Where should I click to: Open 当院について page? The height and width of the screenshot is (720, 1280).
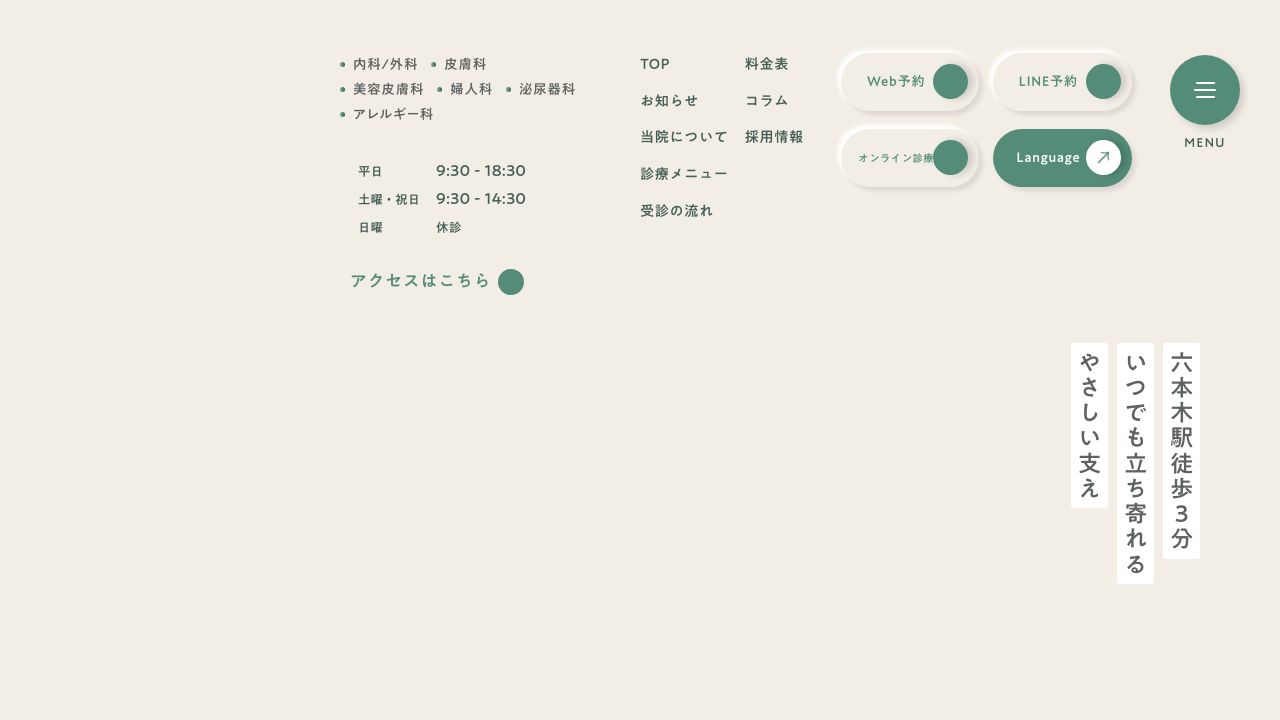point(684,137)
